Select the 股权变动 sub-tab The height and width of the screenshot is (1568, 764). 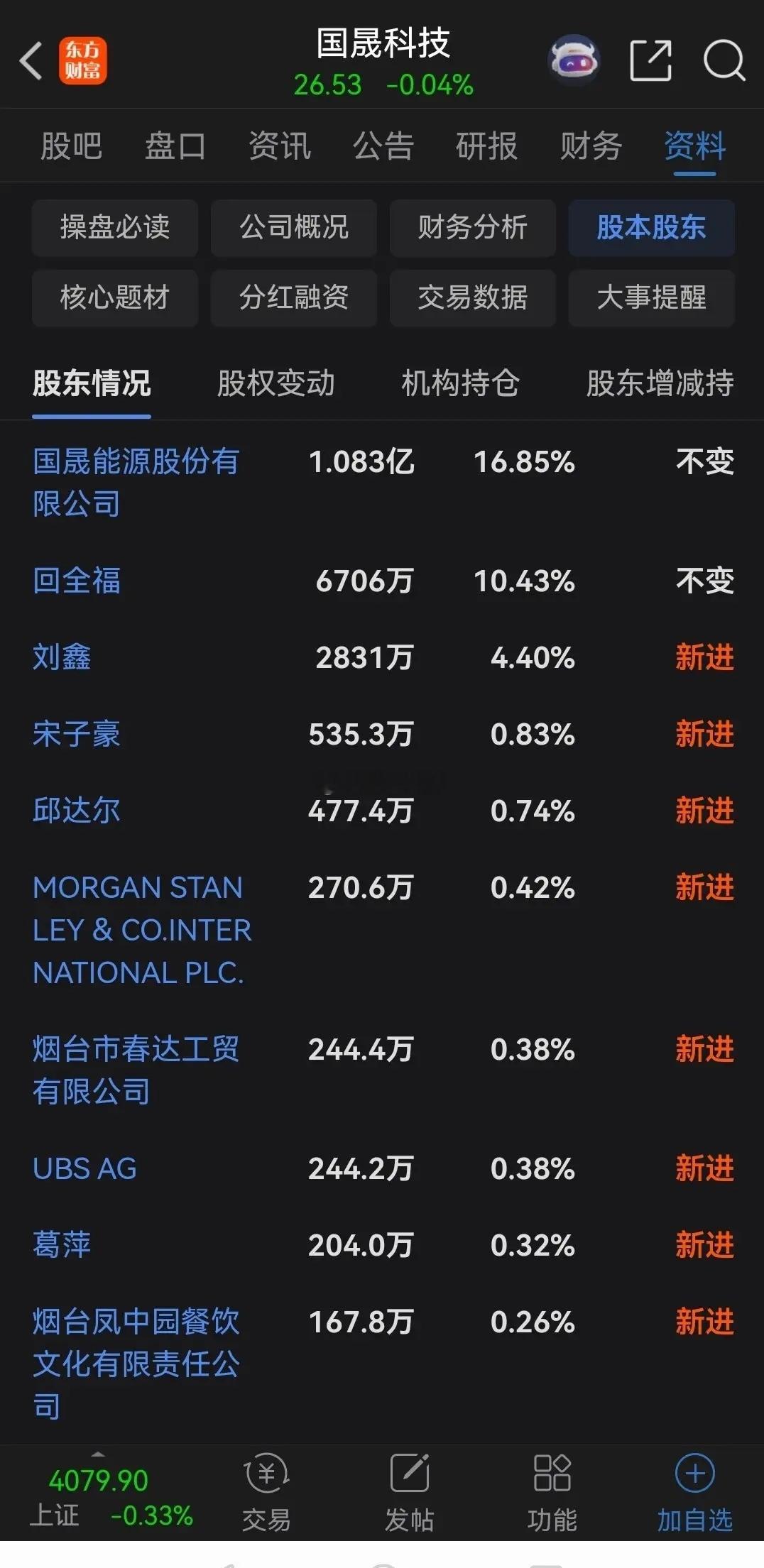(276, 383)
